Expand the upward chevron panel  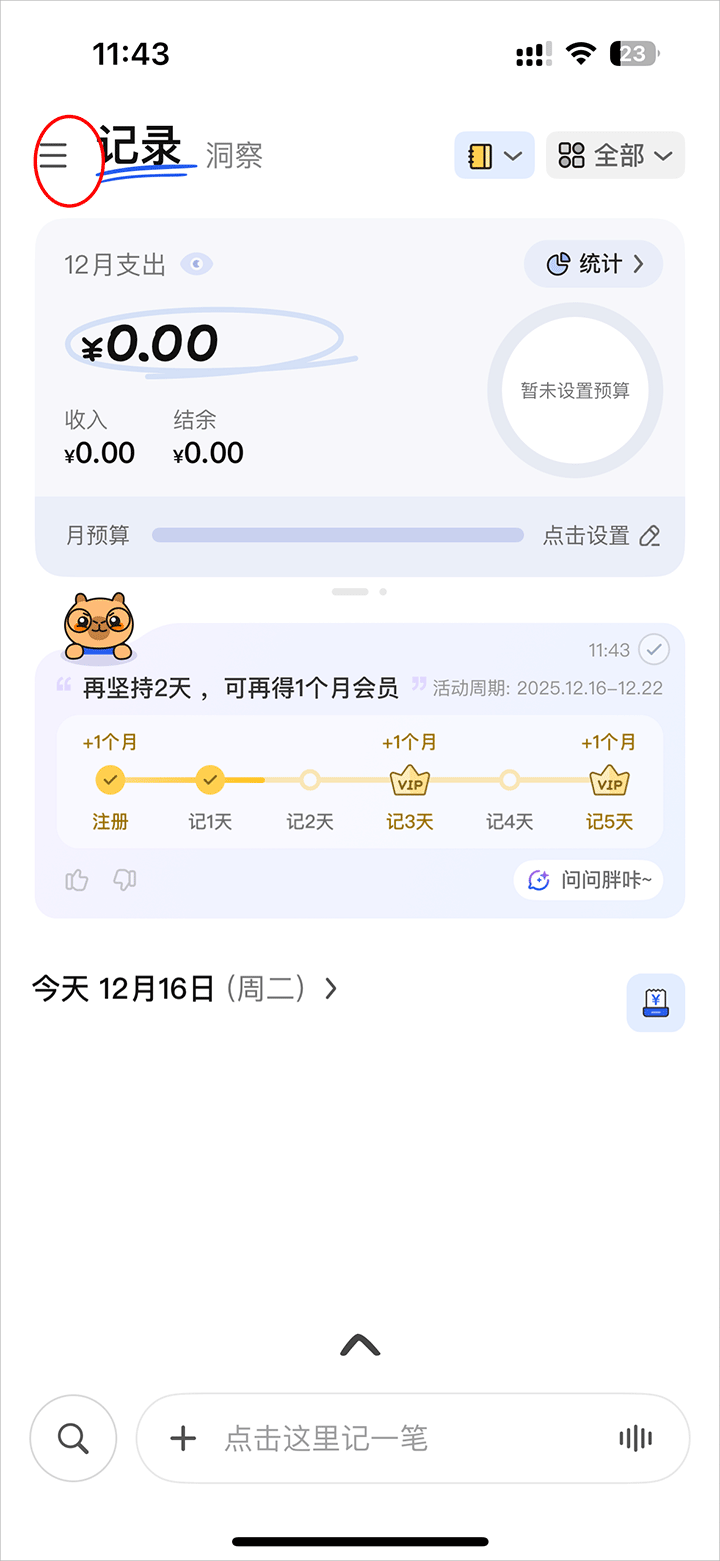click(360, 1345)
